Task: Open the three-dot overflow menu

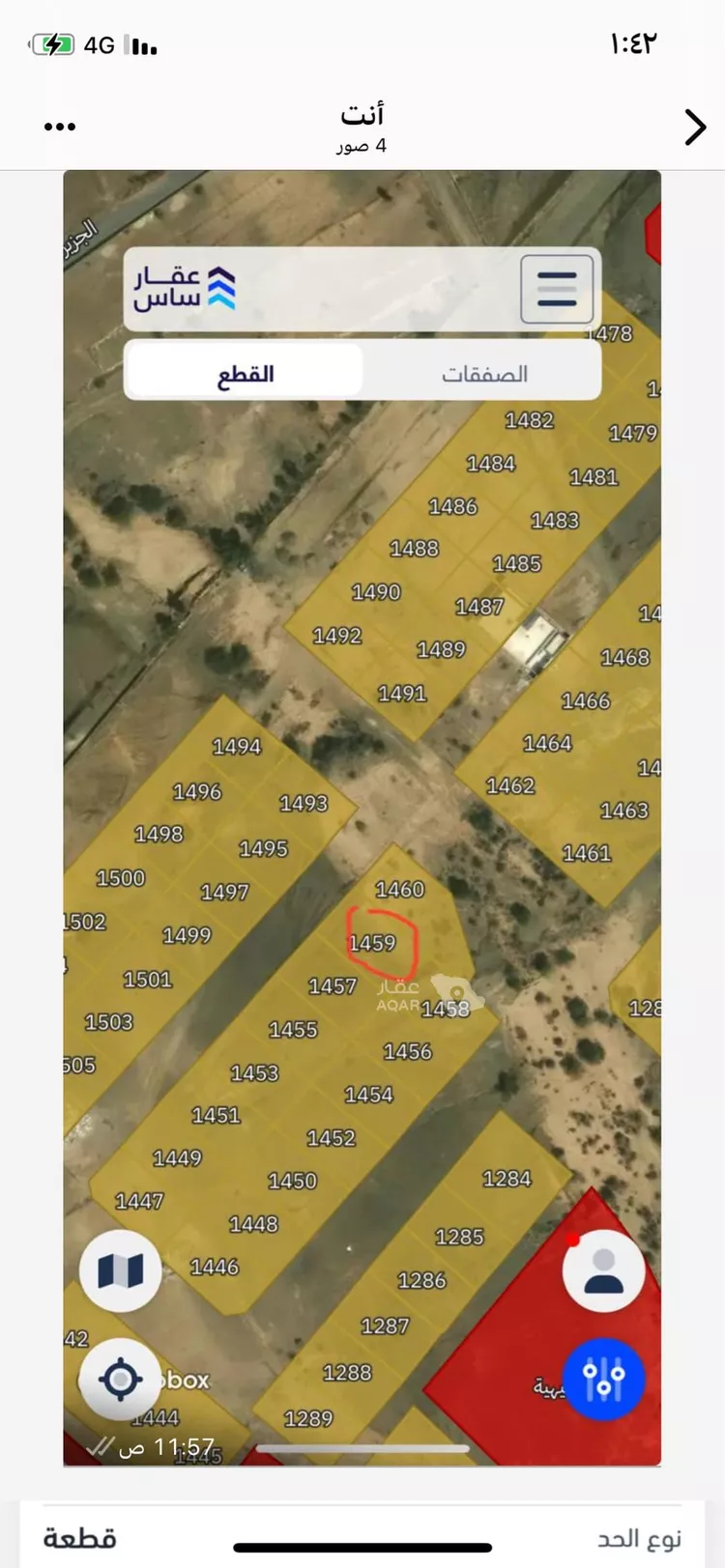Action: click(x=60, y=127)
